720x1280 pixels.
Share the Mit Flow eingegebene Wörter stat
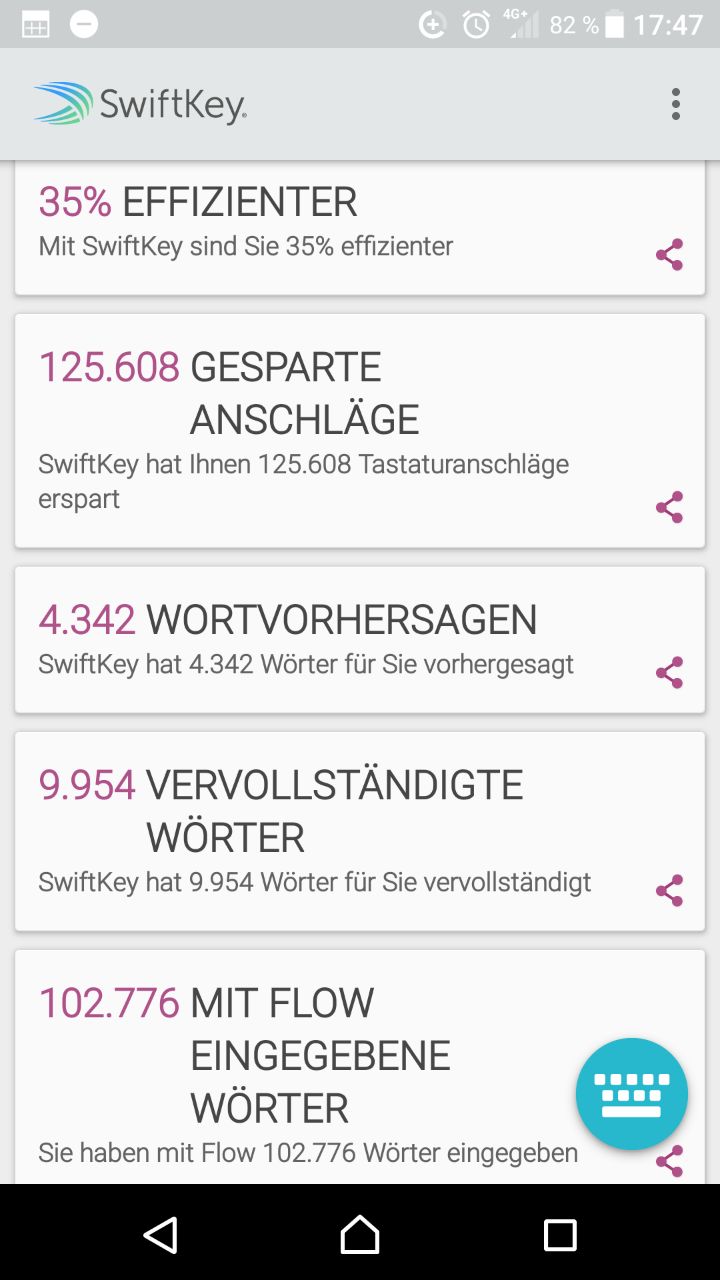click(x=669, y=1163)
